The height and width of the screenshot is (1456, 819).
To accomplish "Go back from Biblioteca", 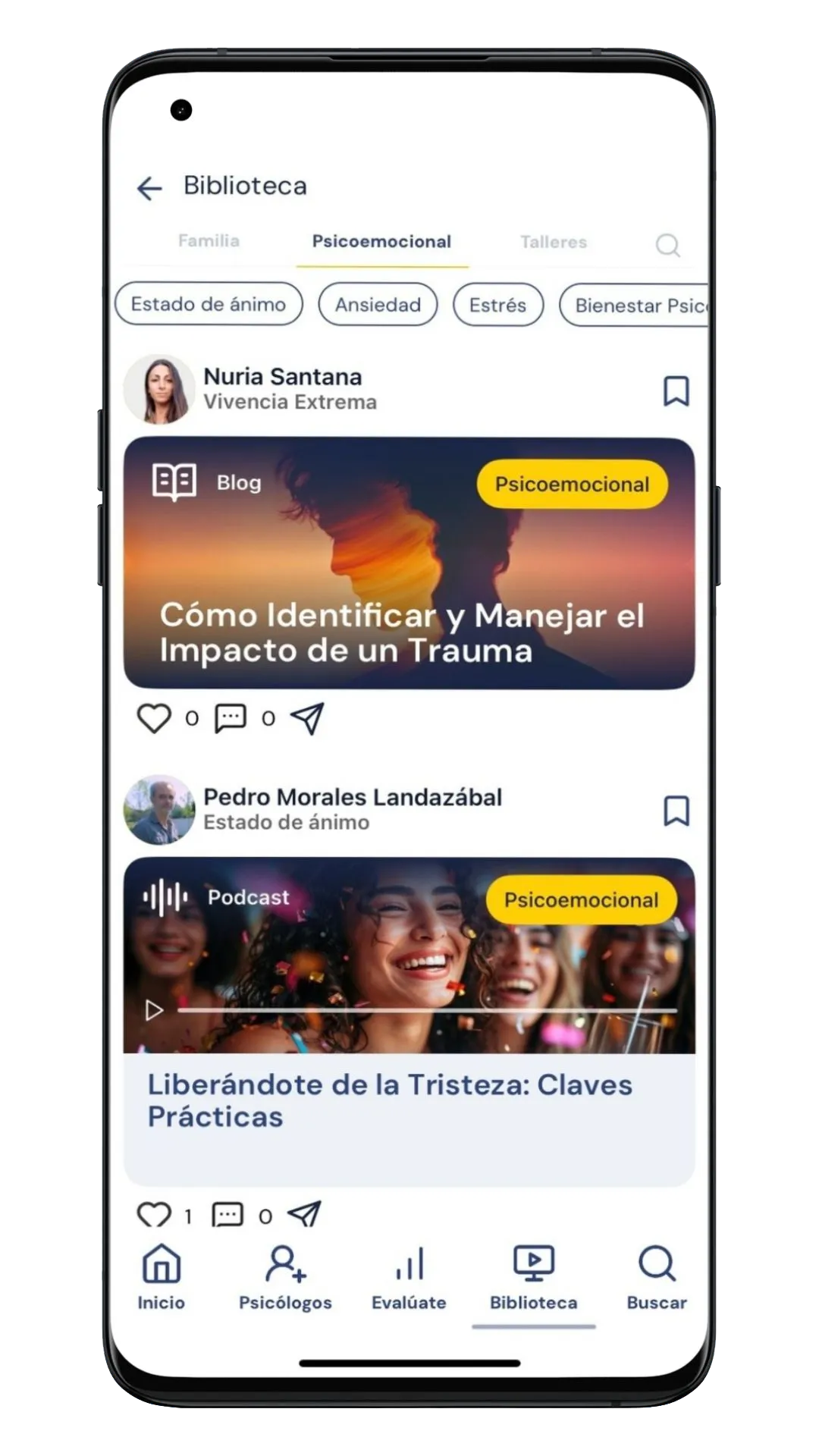I will 149,187.
